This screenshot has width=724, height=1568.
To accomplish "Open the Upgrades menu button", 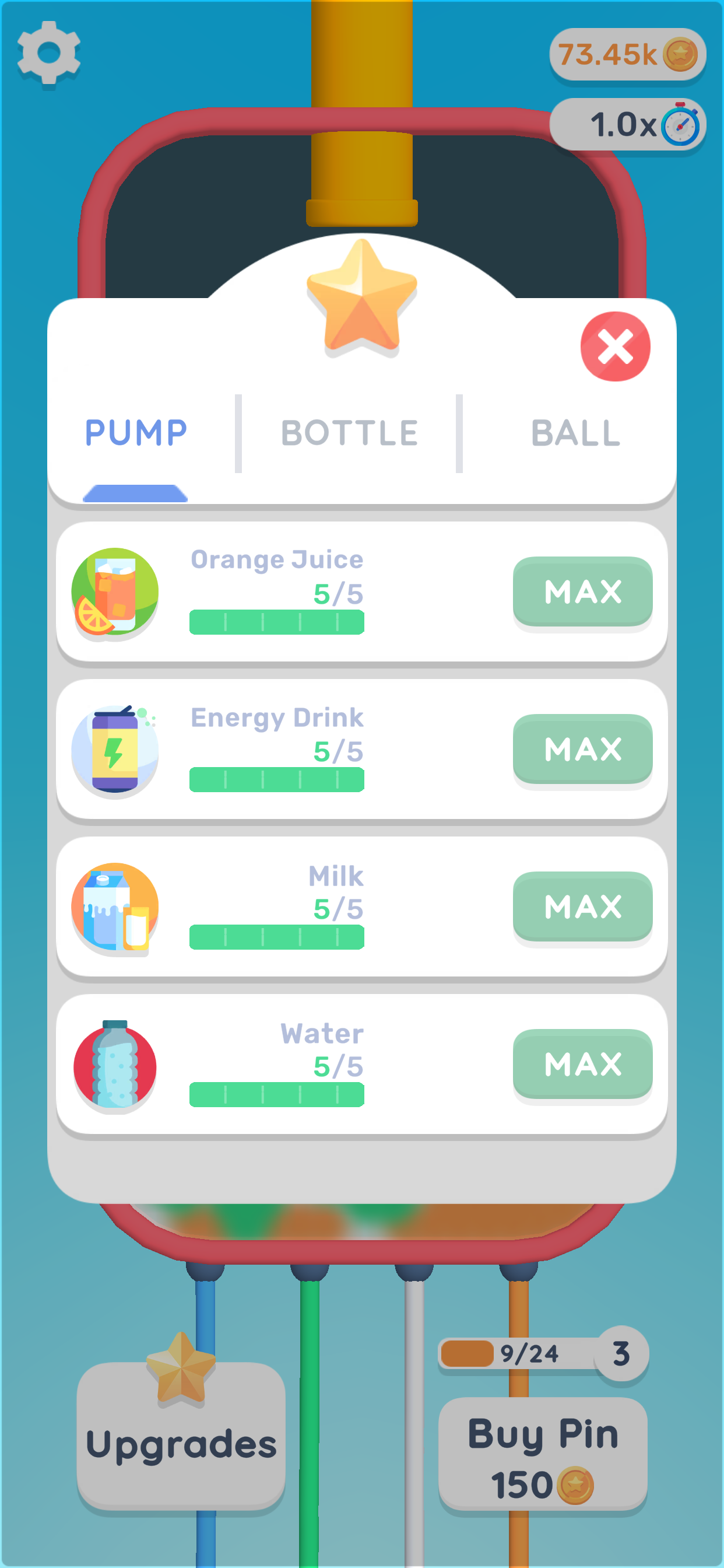I will [181, 1436].
